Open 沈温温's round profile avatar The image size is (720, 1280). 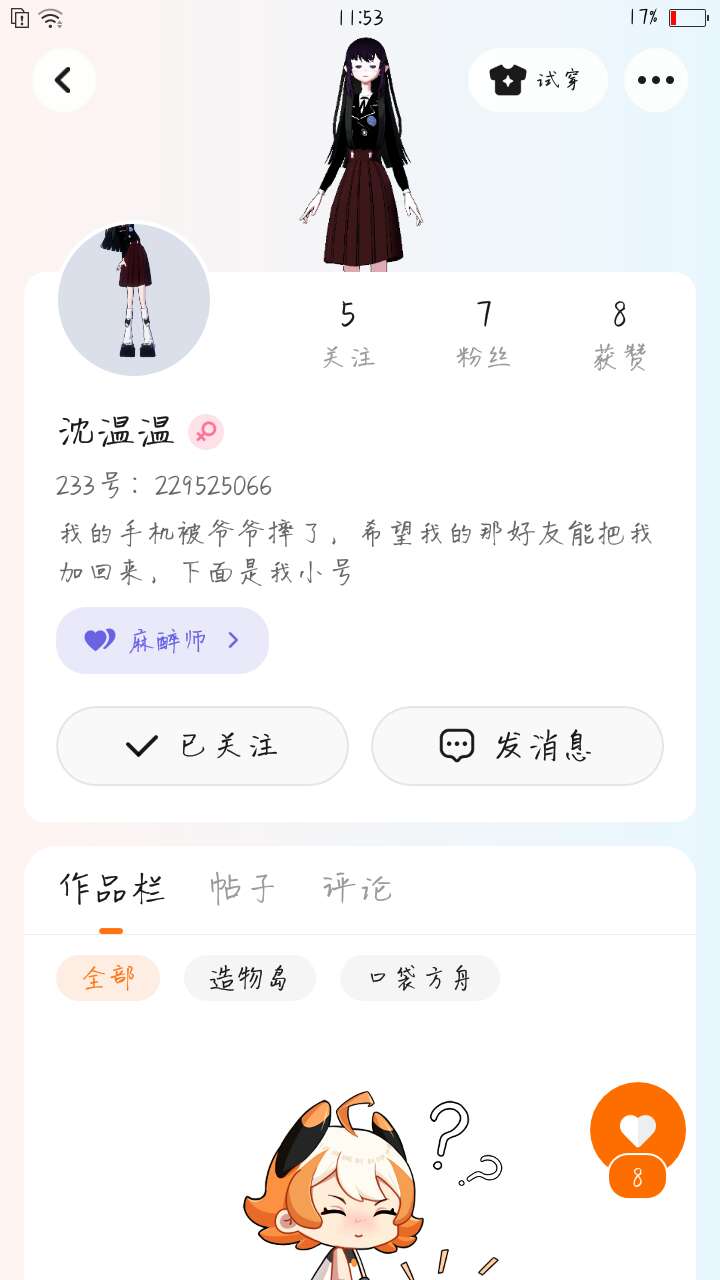[x=134, y=299]
